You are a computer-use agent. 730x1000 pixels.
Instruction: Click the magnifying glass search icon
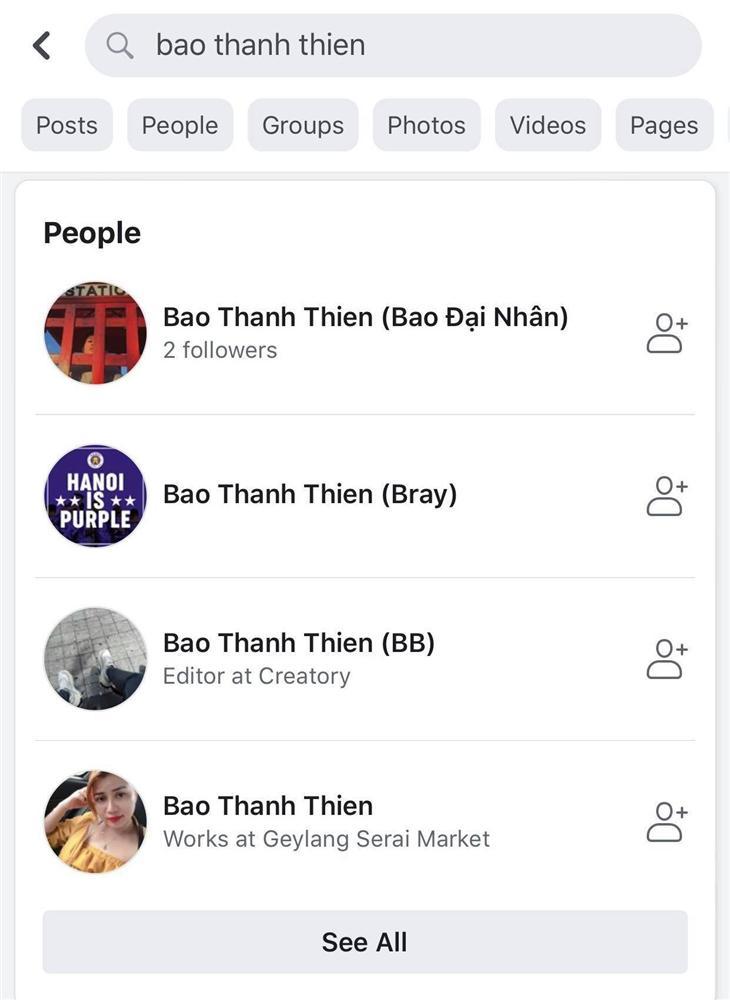(x=120, y=44)
